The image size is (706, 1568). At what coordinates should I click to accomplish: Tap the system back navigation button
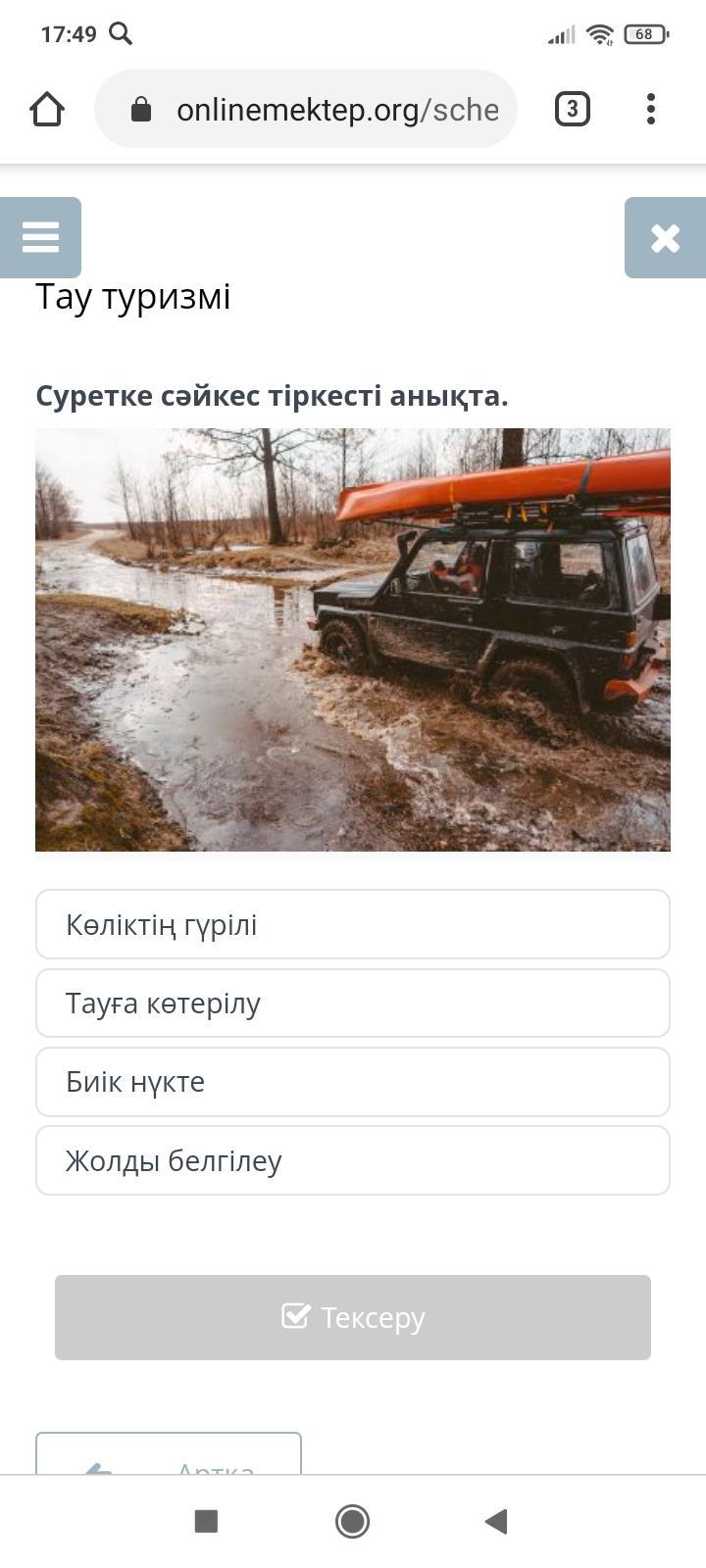[496, 1521]
